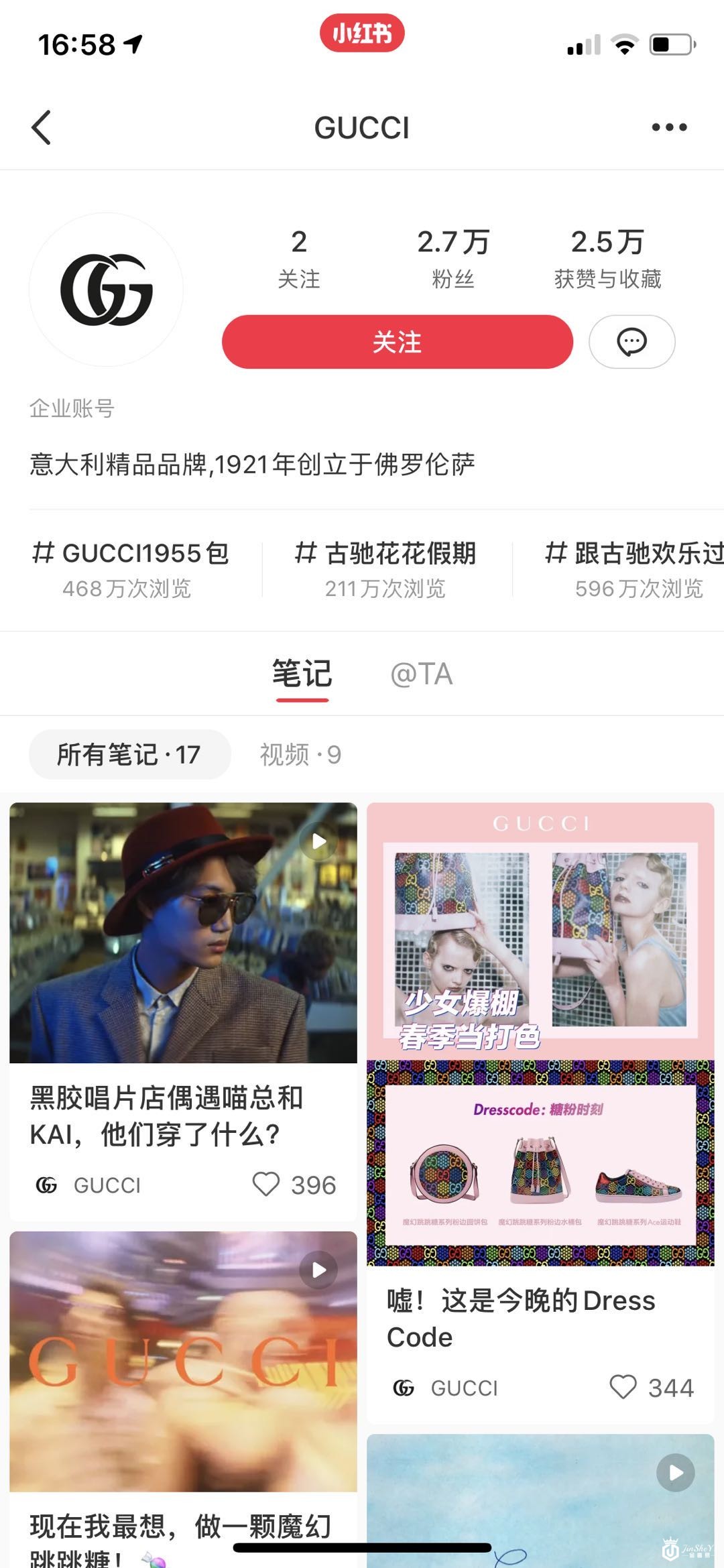Filter notes by 视频·9
This screenshot has width=724, height=1568.
click(x=300, y=755)
